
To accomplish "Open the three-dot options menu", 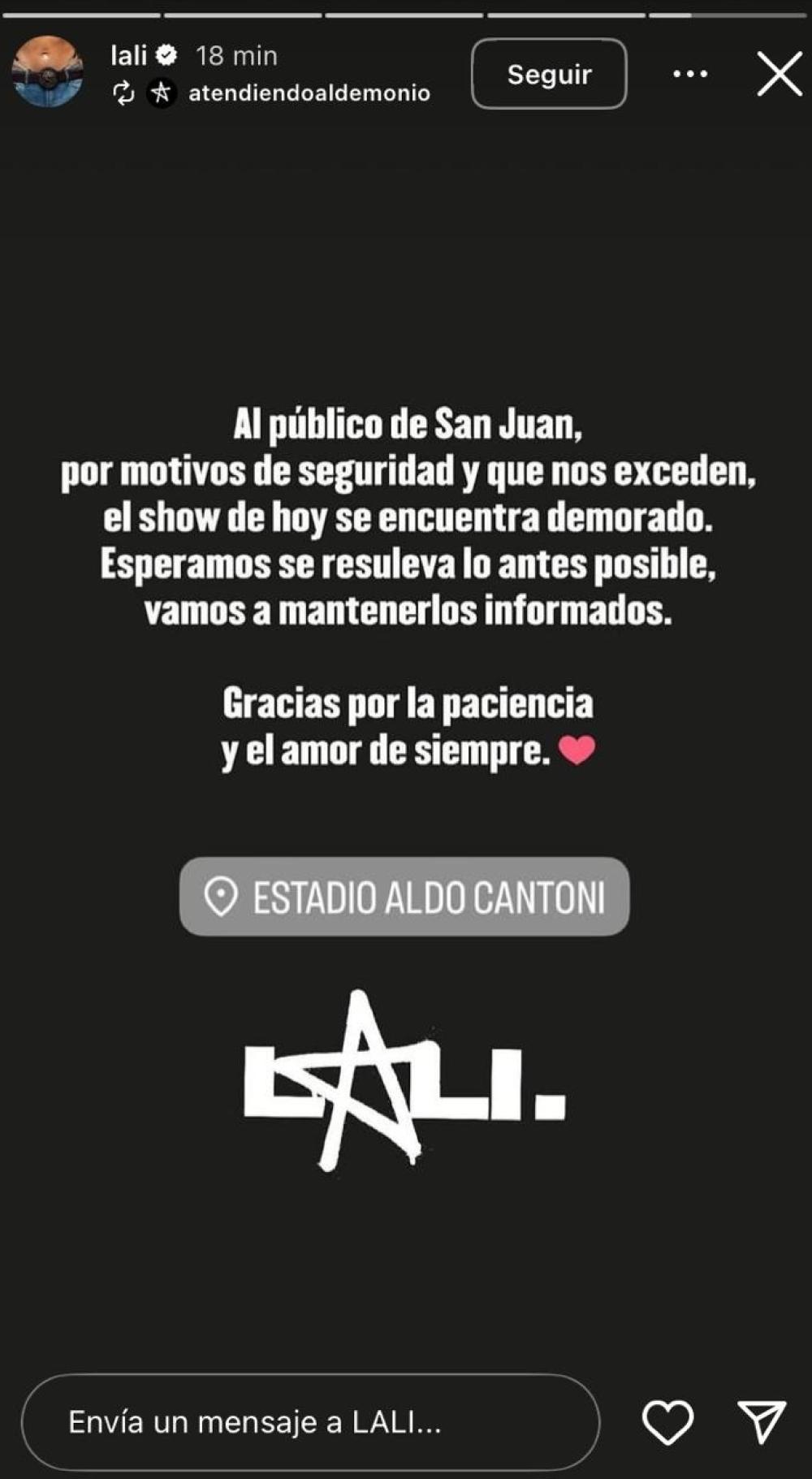I will [x=690, y=74].
